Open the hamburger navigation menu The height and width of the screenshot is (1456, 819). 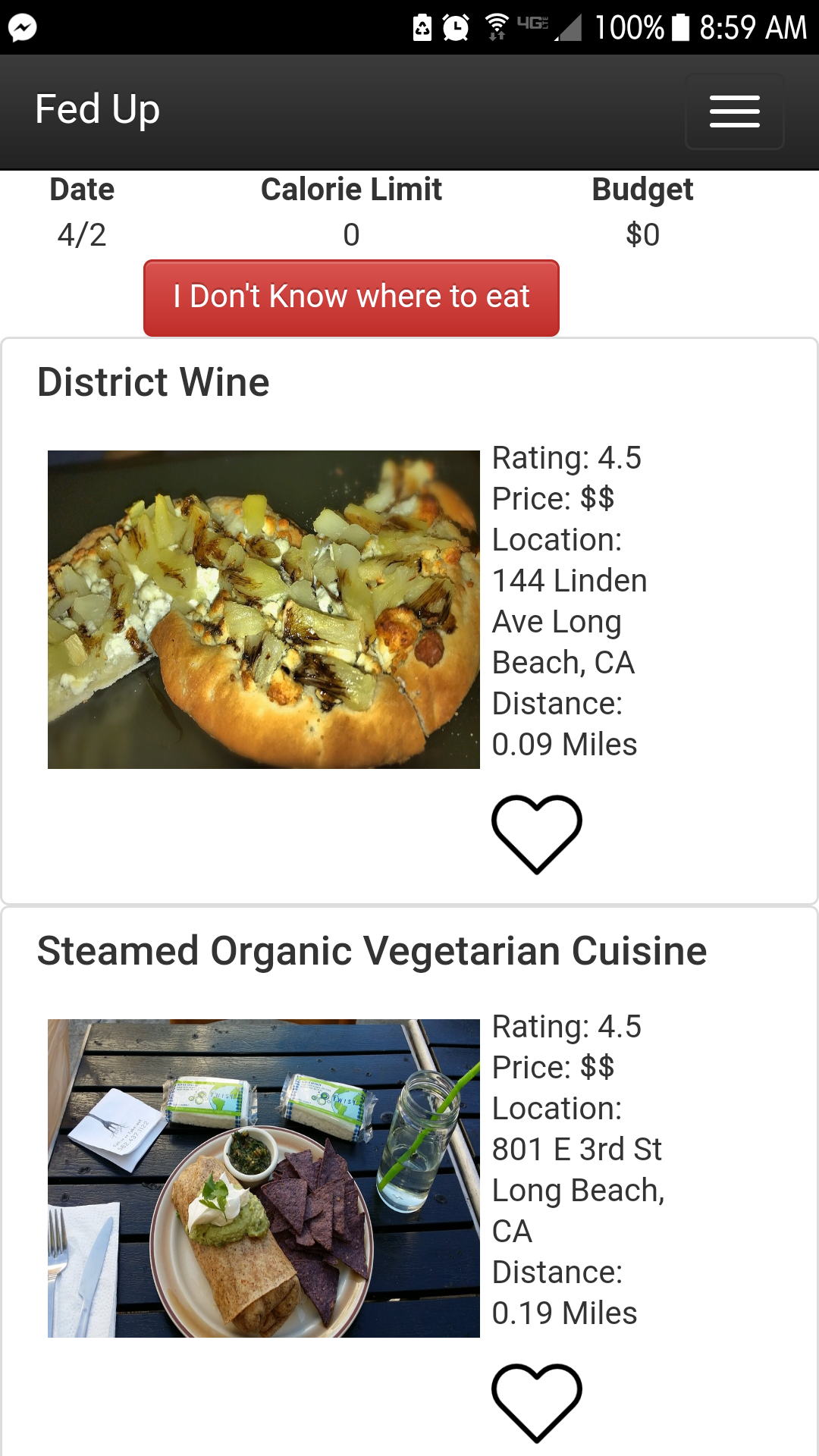(734, 111)
